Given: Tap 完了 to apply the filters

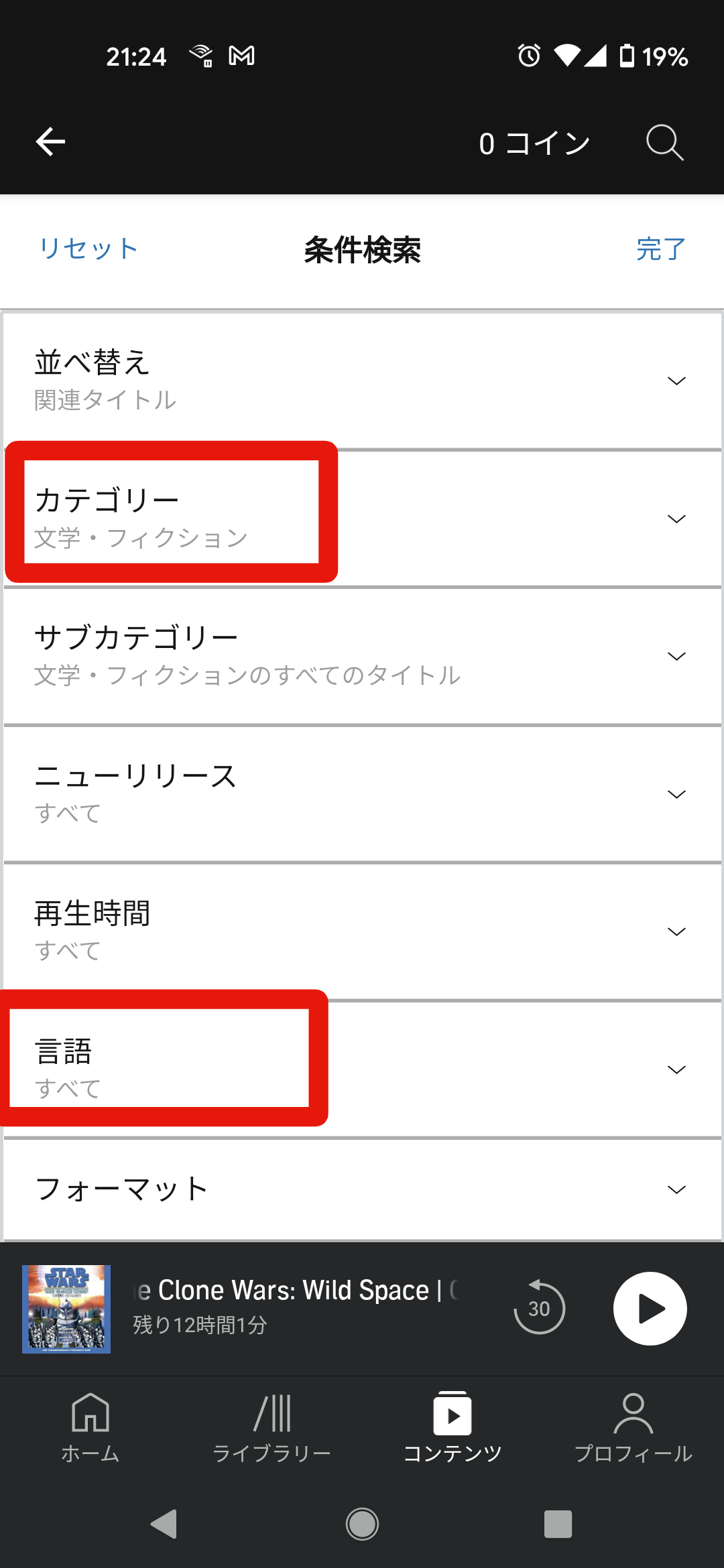Looking at the screenshot, I should [660, 249].
